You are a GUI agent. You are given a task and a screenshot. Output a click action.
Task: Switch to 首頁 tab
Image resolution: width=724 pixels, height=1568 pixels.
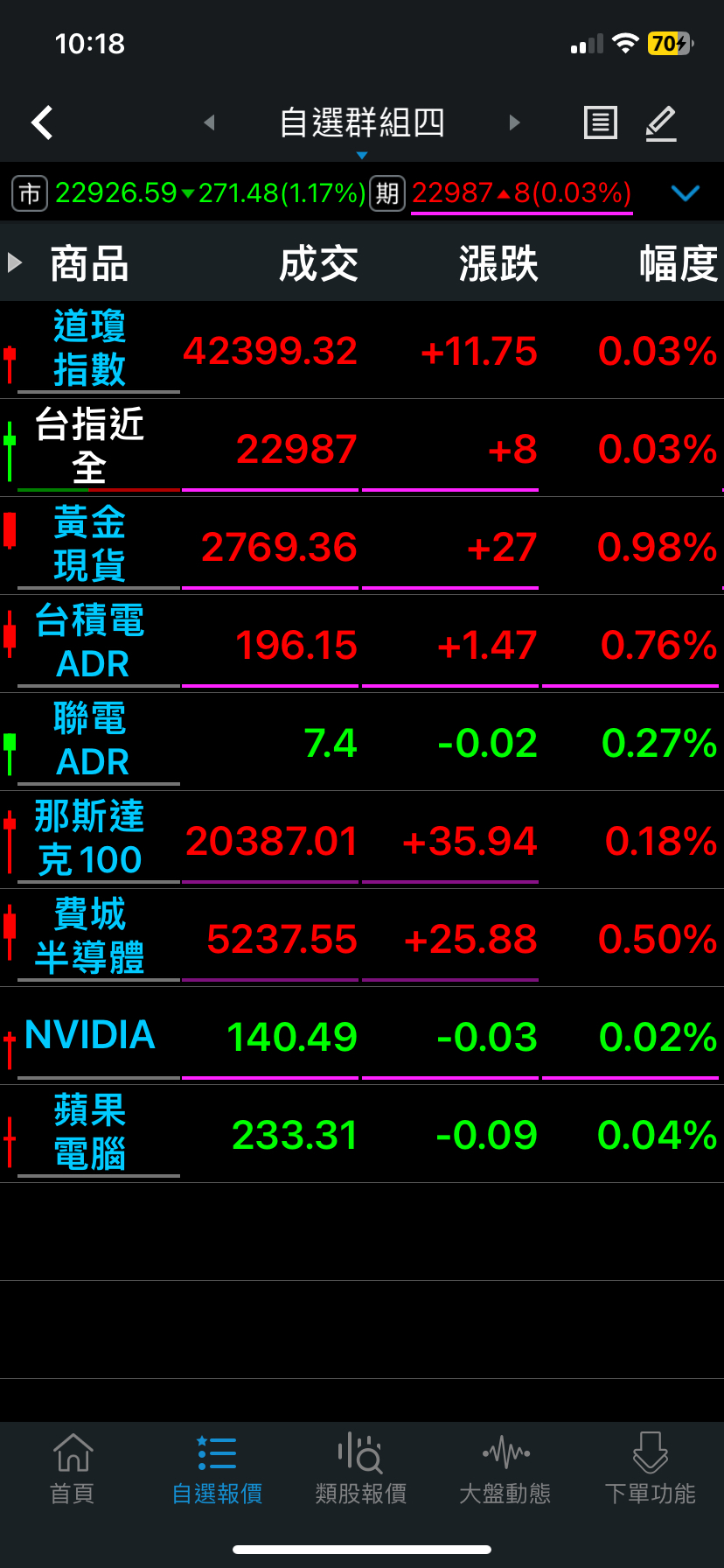(73, 1468)
